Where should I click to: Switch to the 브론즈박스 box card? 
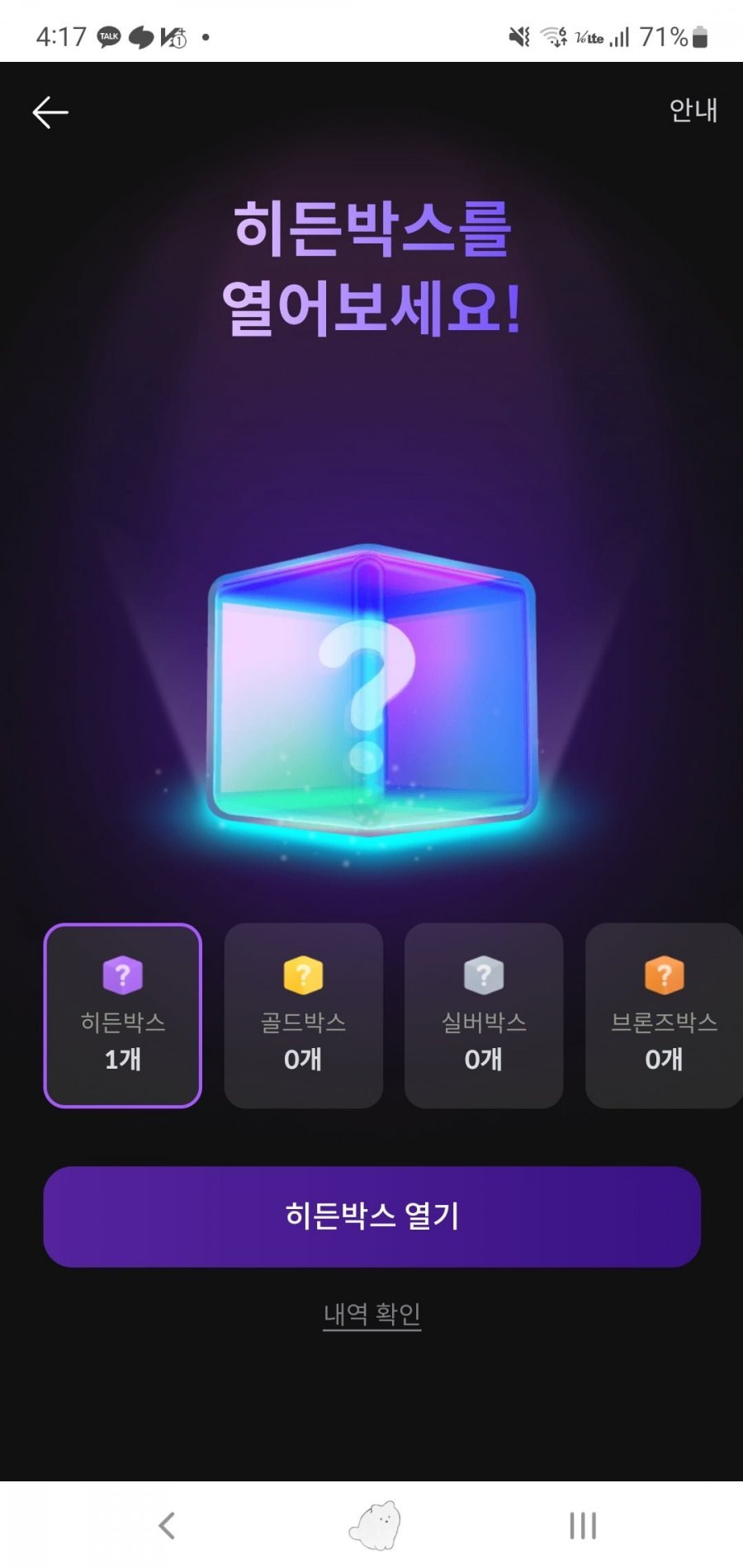click(x=663, y=1015)
